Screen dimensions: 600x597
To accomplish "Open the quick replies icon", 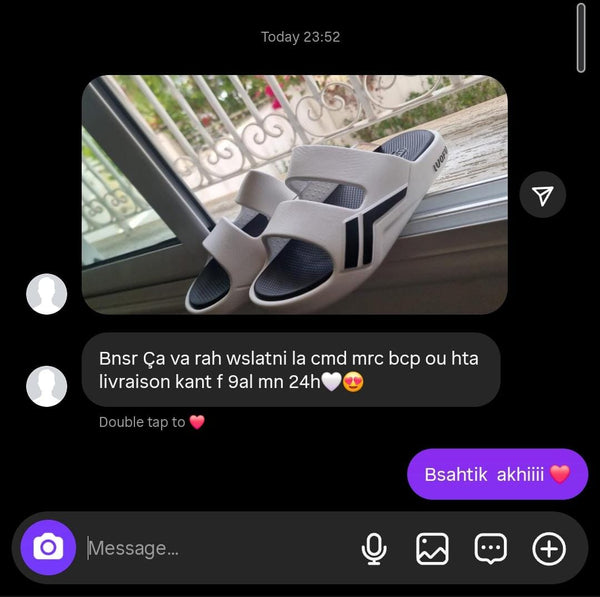I will pos(490,548).
